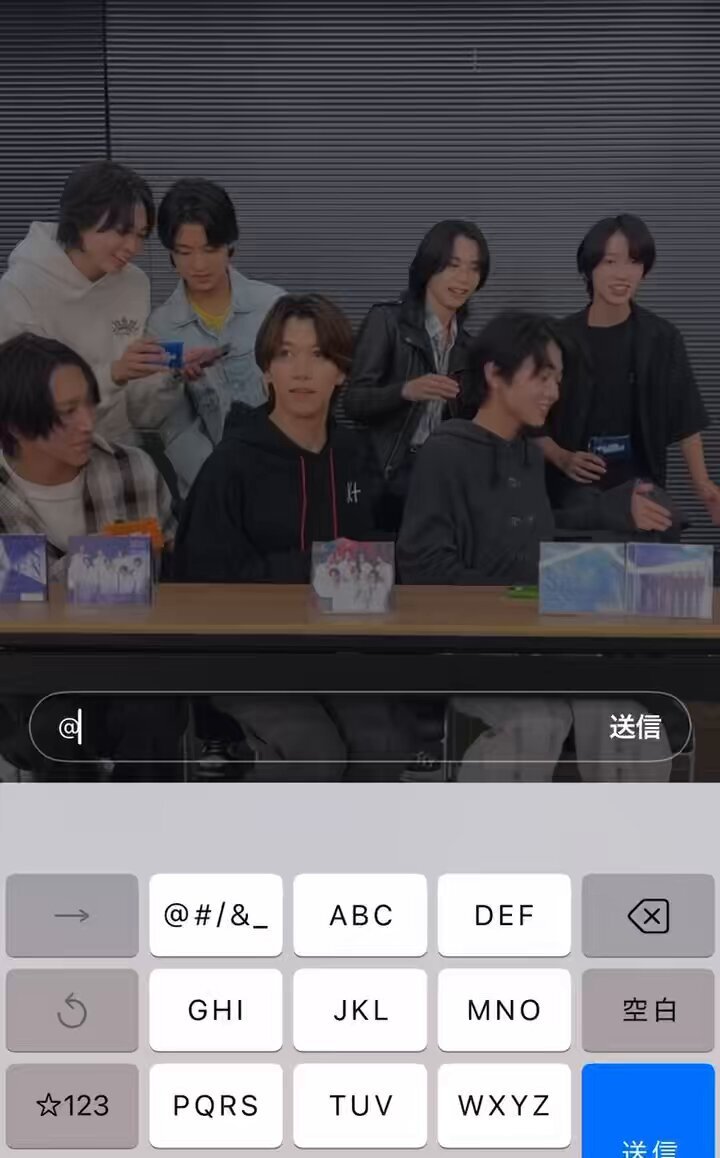Image resolution: width=720 pixels, height=1158 pixels.
Task: Tap the WXYZ key
Action: (x=504, y=1106)
